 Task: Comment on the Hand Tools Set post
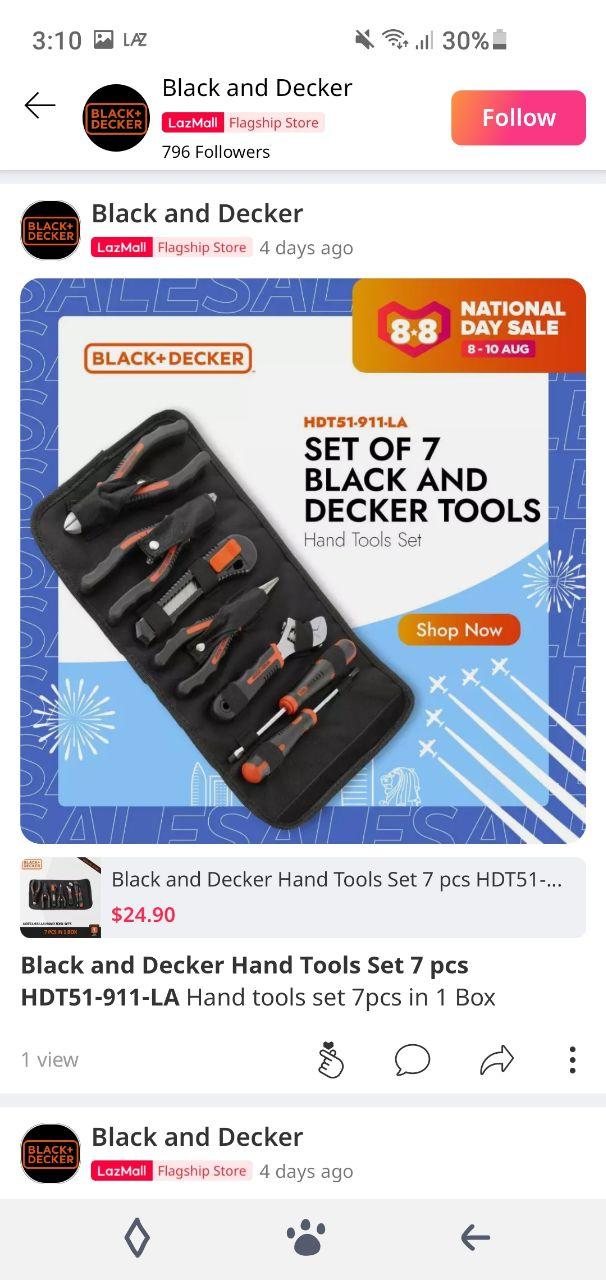(x=412, y=1060)
